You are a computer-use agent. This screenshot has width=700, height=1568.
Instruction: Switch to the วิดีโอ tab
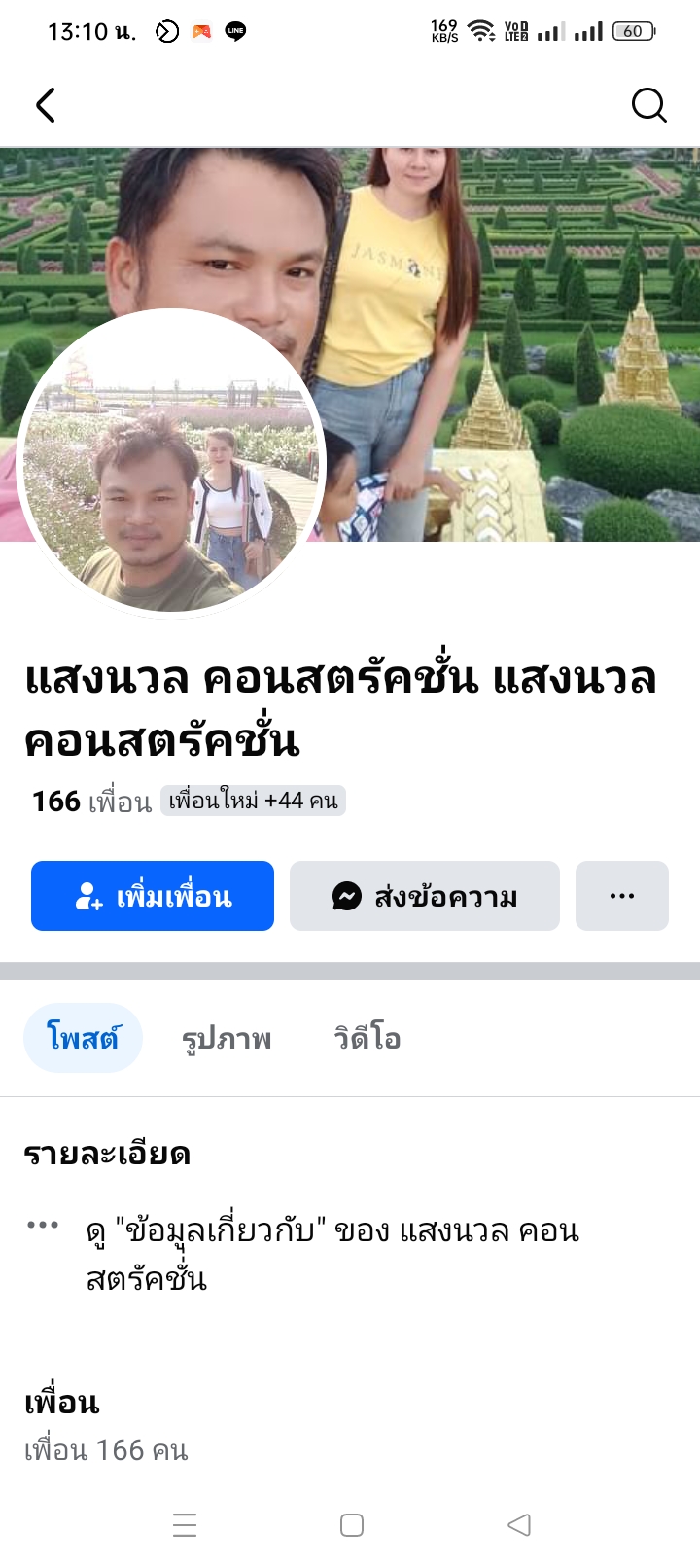pos(367,1039)
